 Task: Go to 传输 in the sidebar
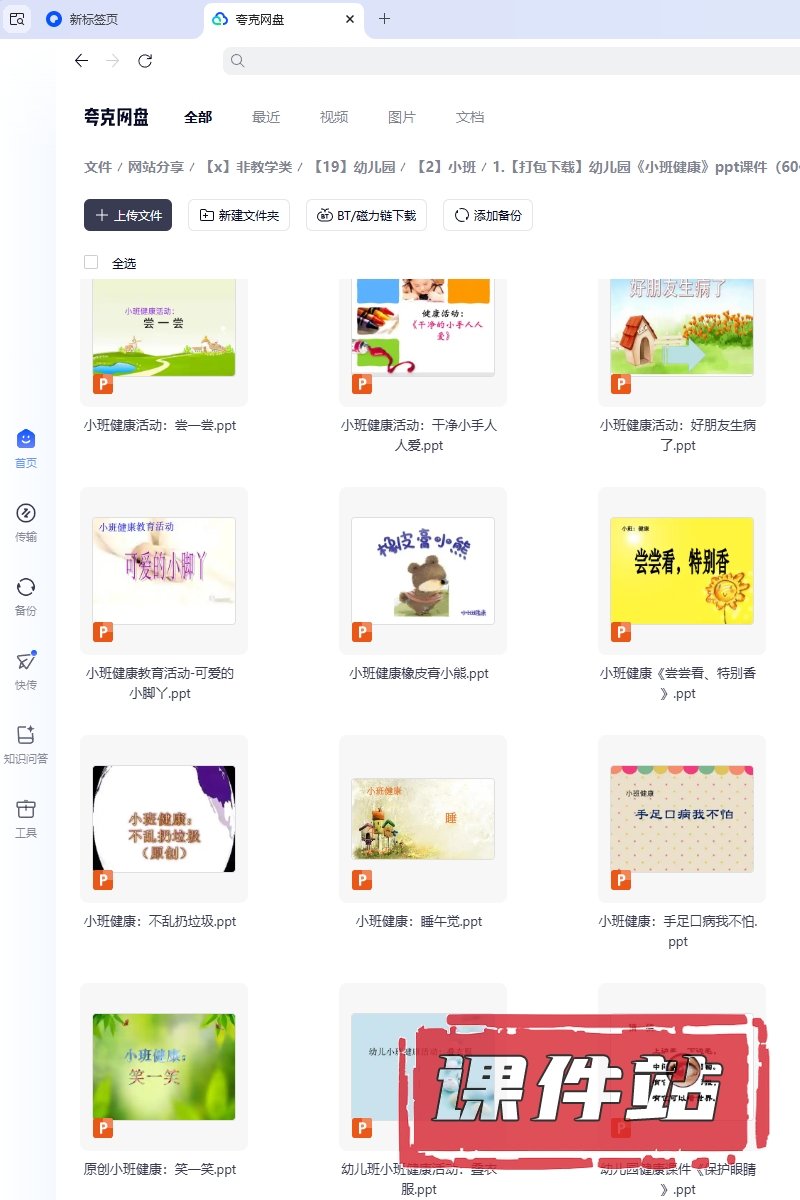[x=26, y=523]
